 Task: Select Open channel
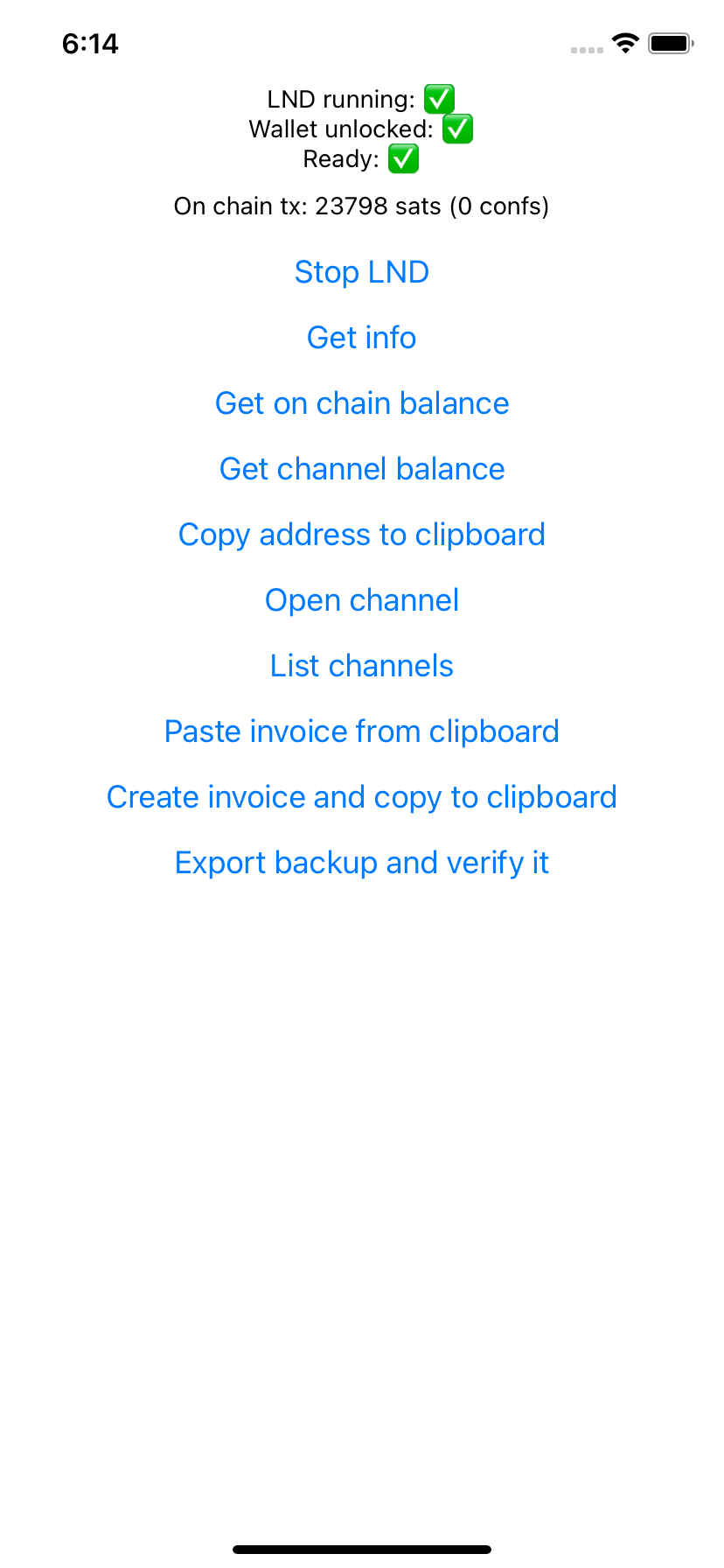[361, 600]
